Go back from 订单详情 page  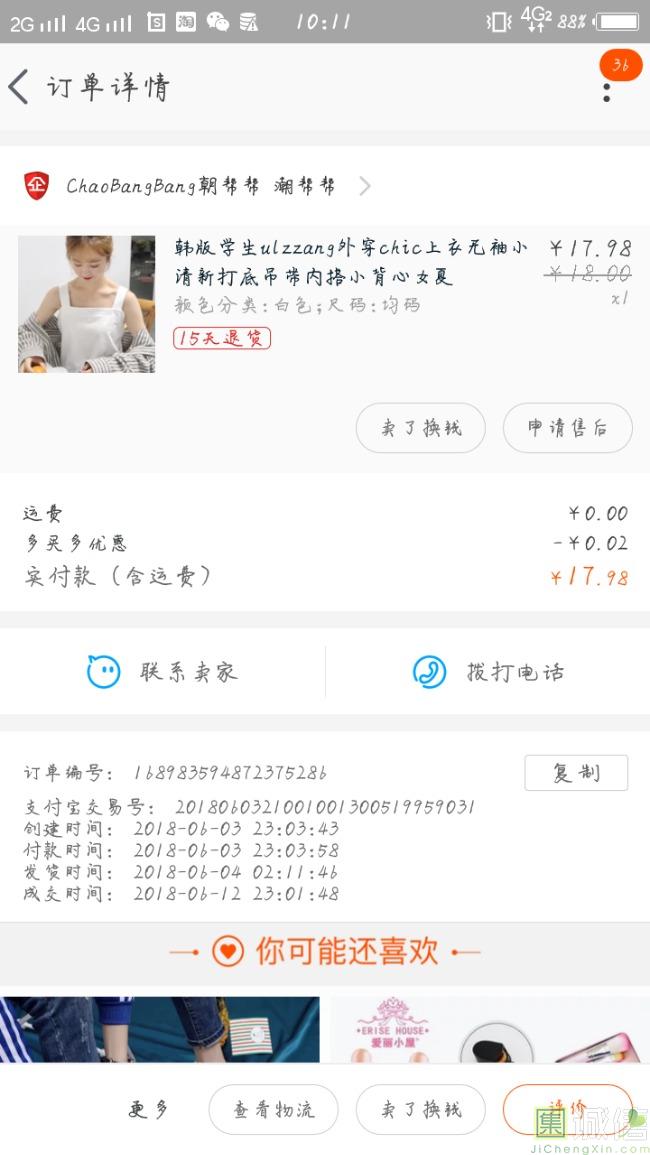tap(19, 87)
